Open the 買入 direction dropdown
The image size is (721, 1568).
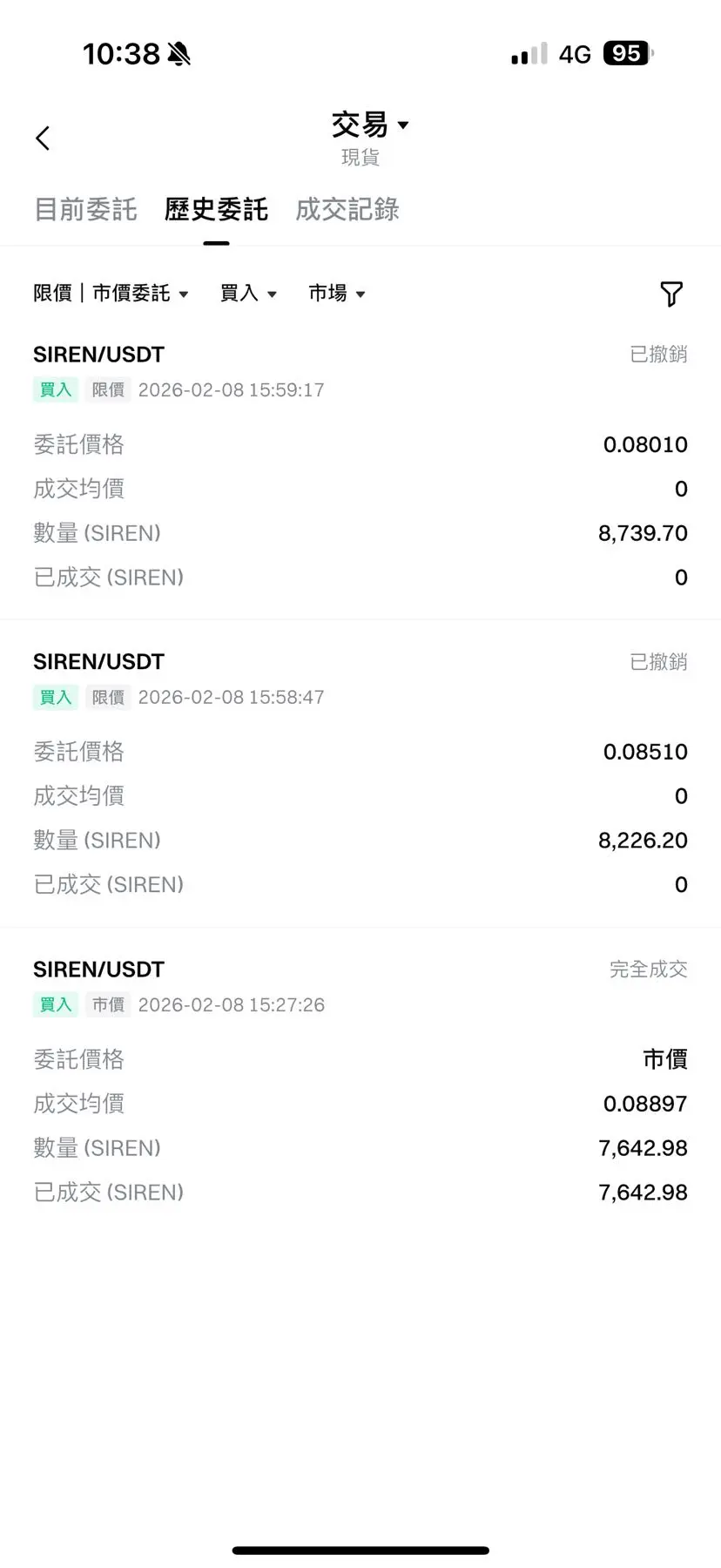coord(248,294)
